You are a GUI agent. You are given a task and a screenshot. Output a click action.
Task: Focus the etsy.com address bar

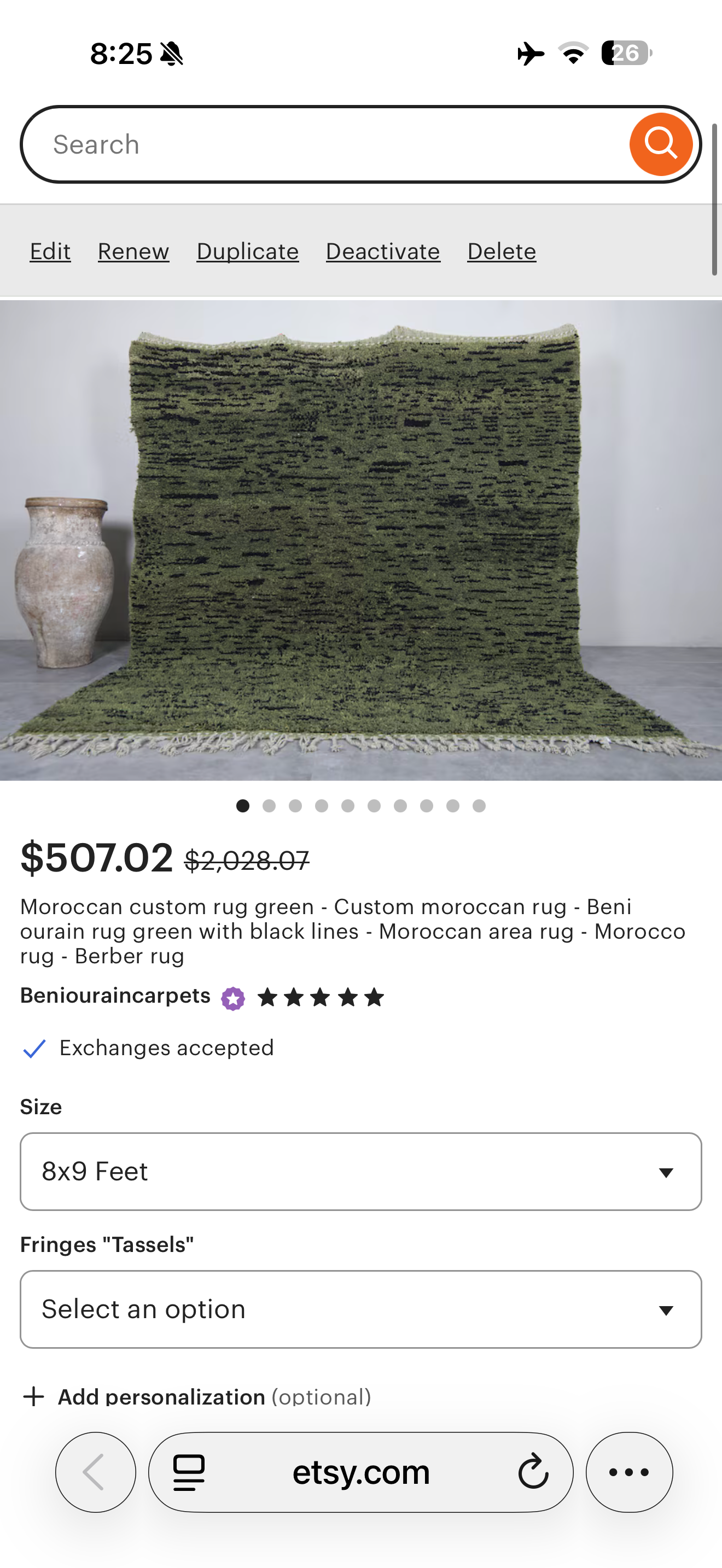point(361,1472)
